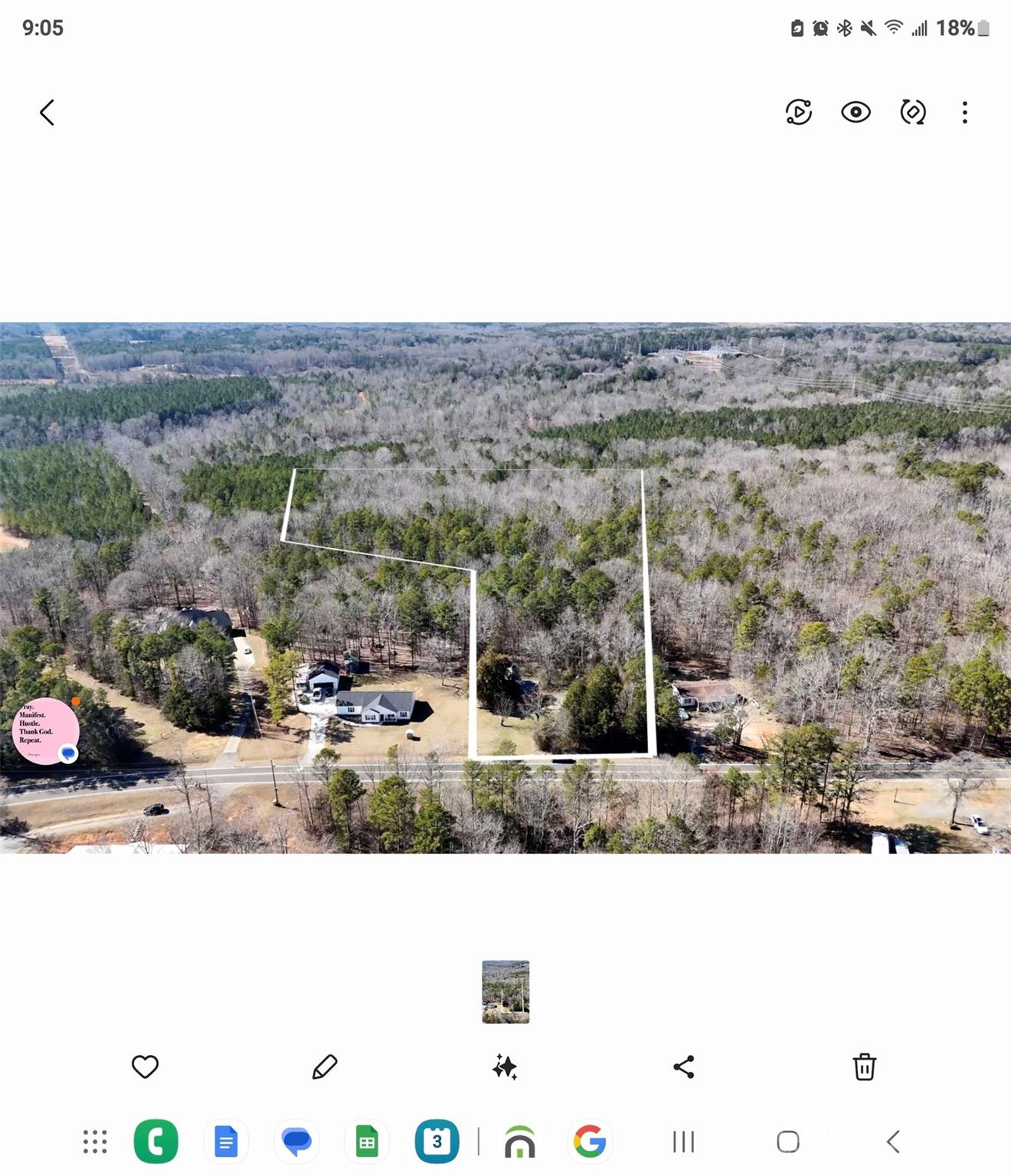Image resolution: width=1011 pixels, height=1176 pixels.
Task: Launch Calendar from the taskbar
Action: click(437, 1142)
